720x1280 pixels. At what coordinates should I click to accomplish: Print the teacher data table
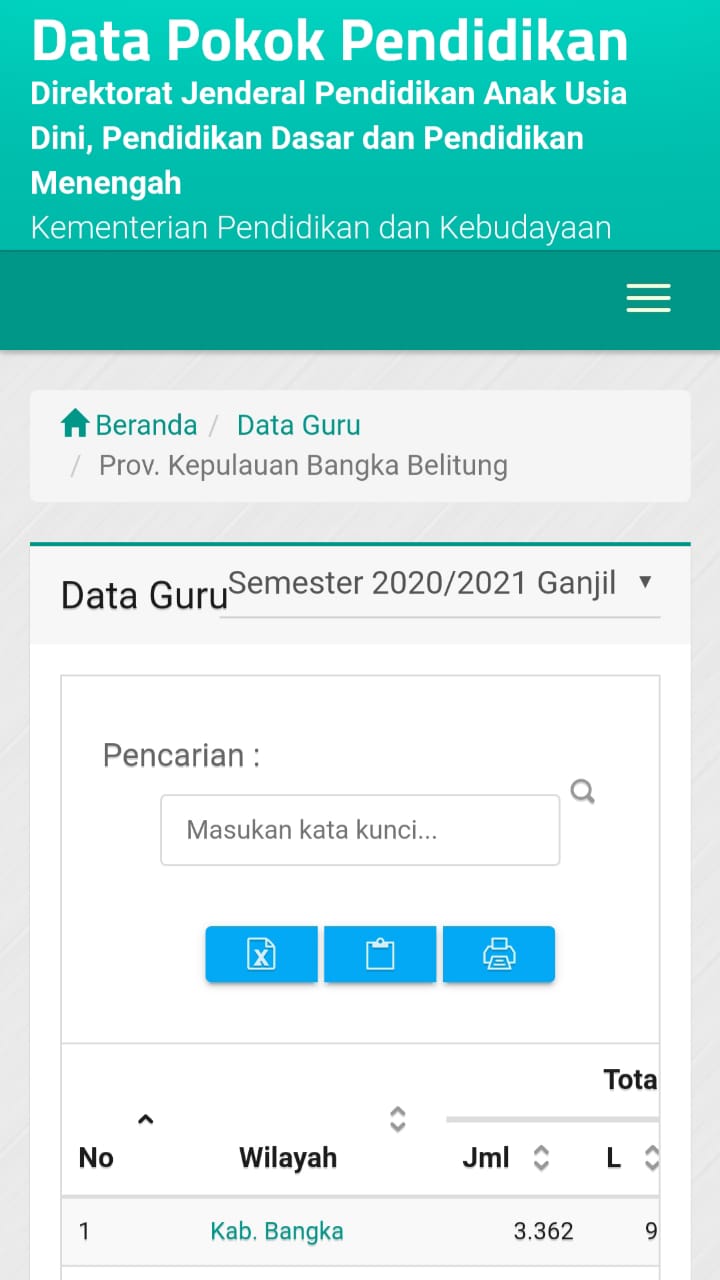pos(499,955)
